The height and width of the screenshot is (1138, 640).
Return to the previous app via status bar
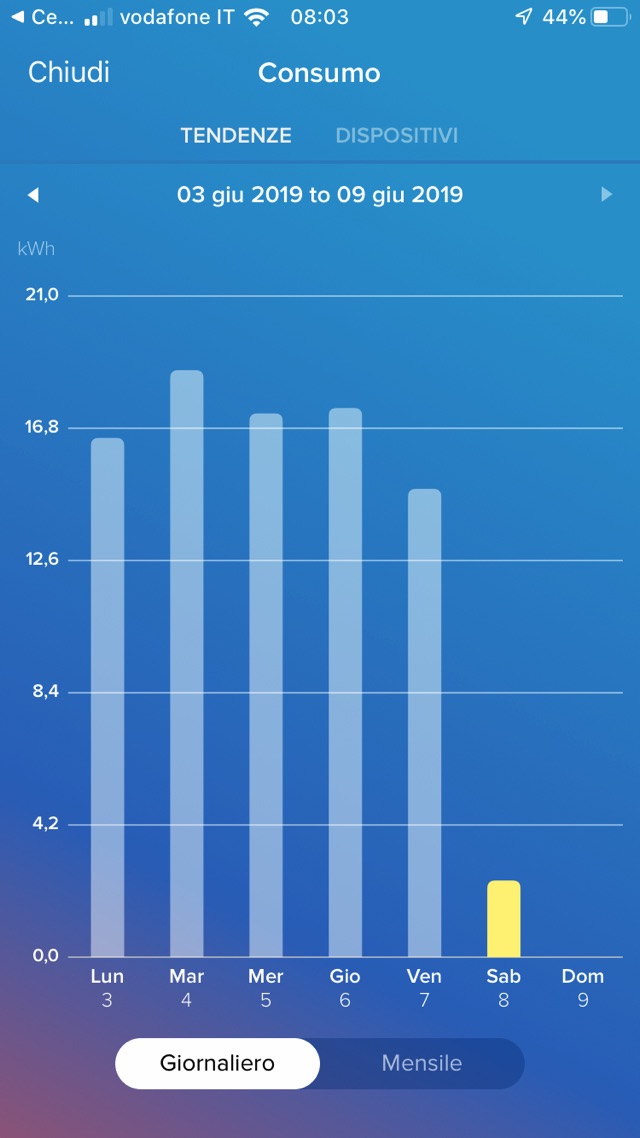click(38, 18)
